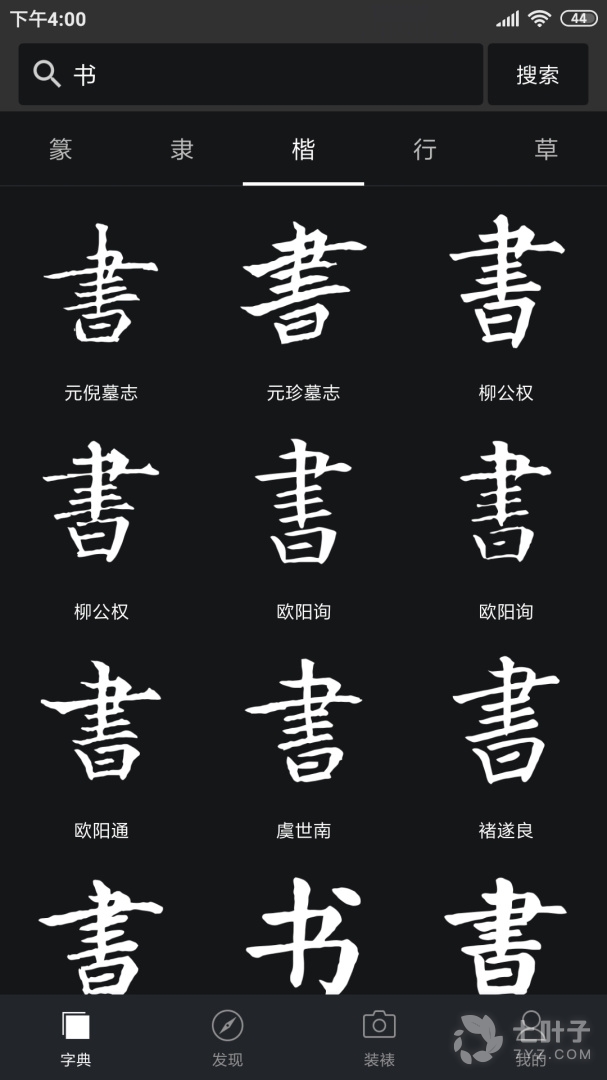Switch to the 篆 script tab
607x1080 pixels.
[x=61, y=150]
